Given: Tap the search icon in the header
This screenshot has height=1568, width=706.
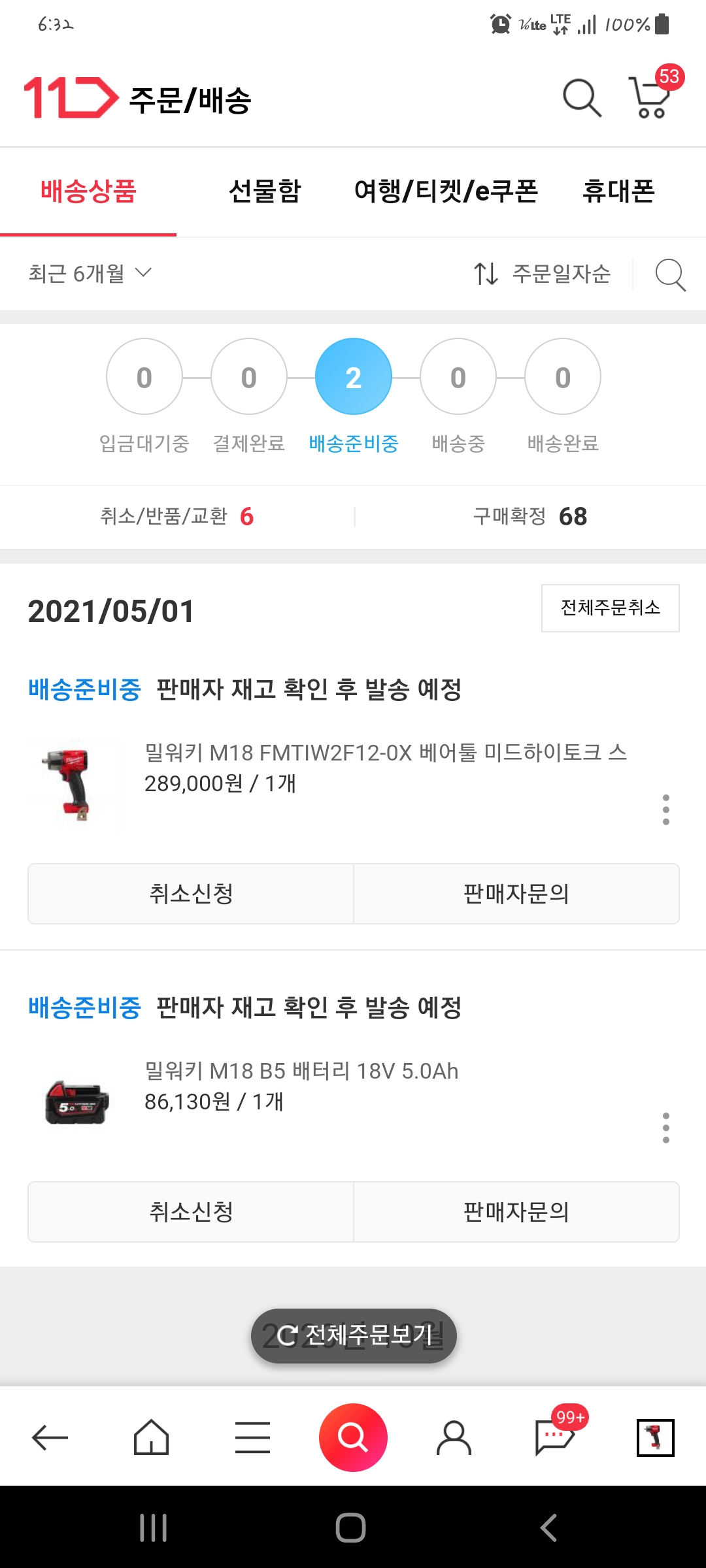Looking at the screenshot, I should coord(581,99).
